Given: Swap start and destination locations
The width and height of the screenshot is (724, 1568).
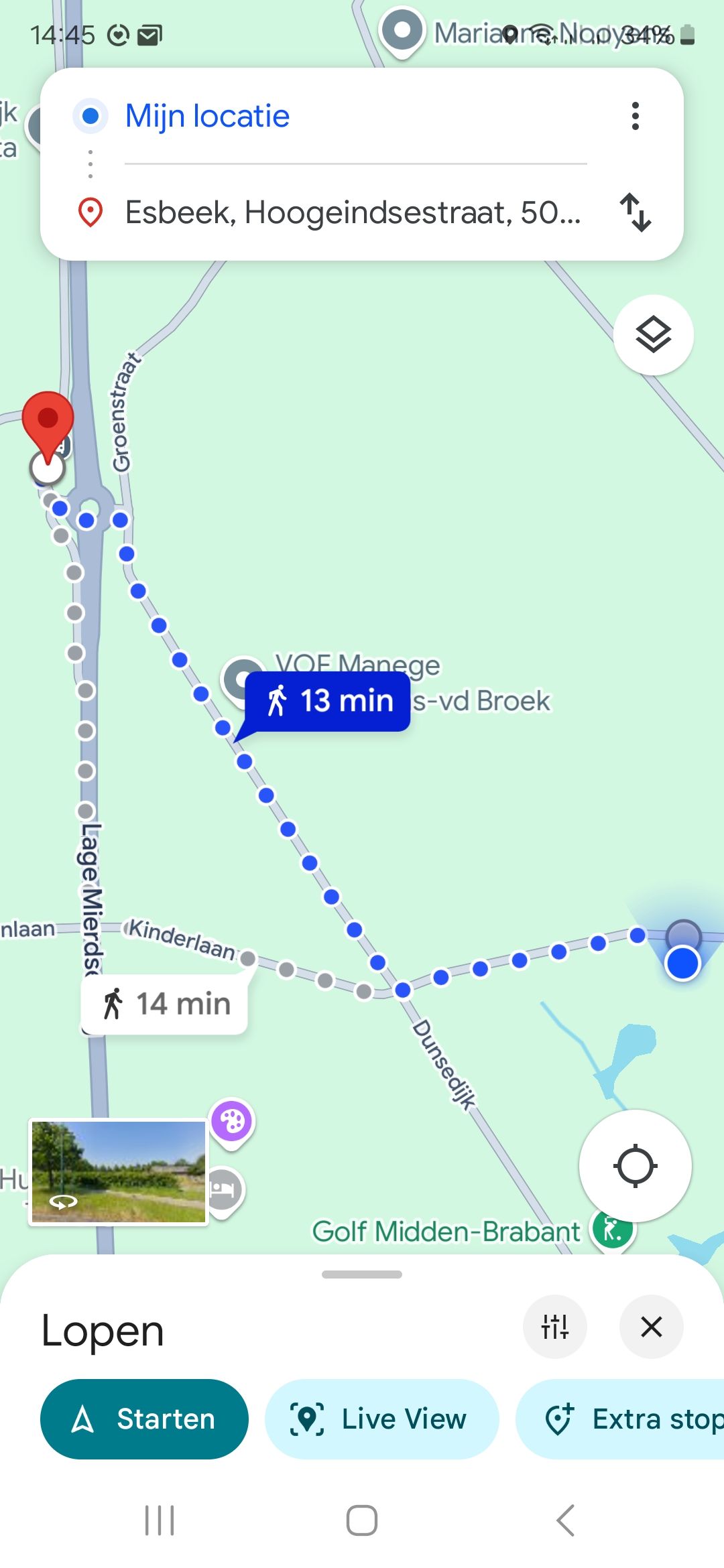Looking at the screenshot, I should coord(635,212).
